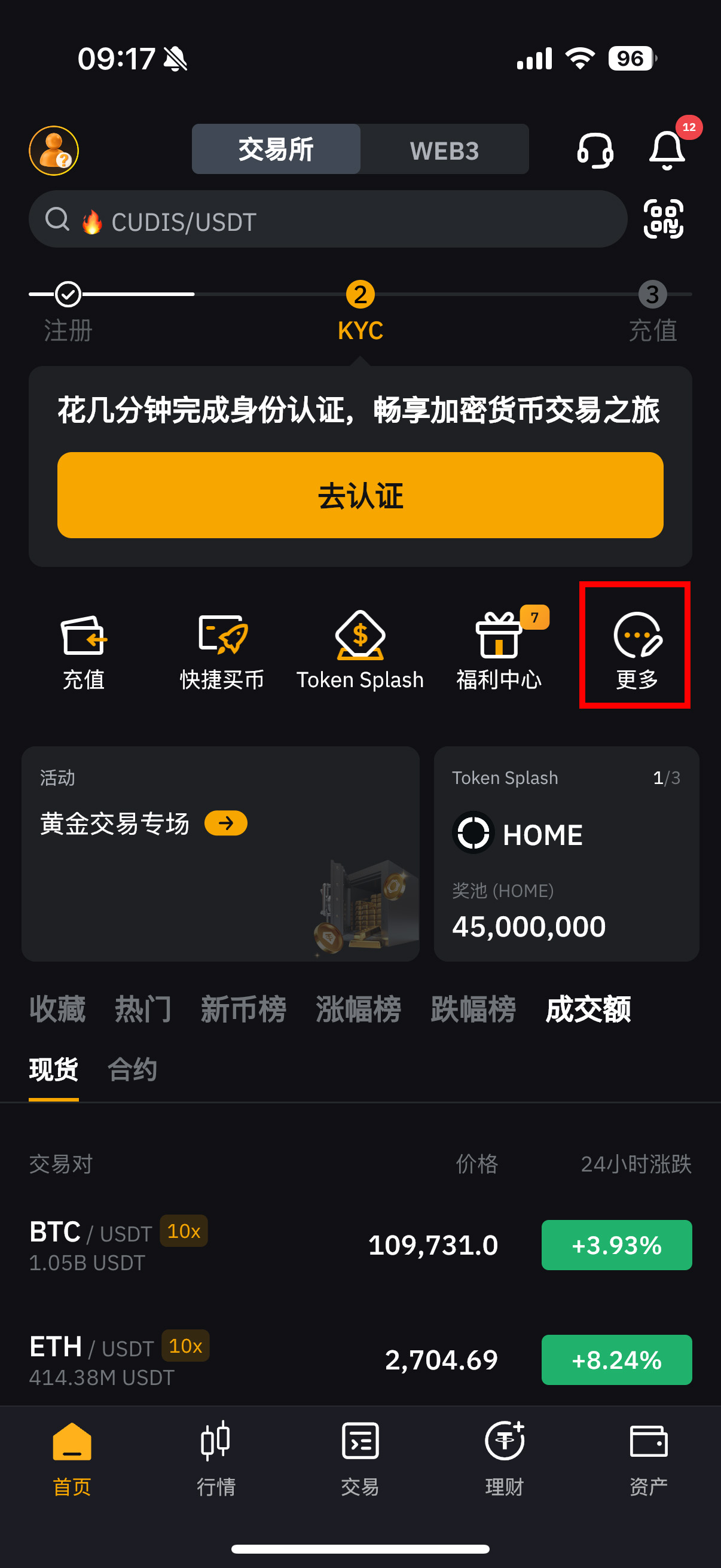The height and width of the screenshot is (1568, 721).
Task: Select the 合约 futures tab
Action: (x=132, y=1069)
